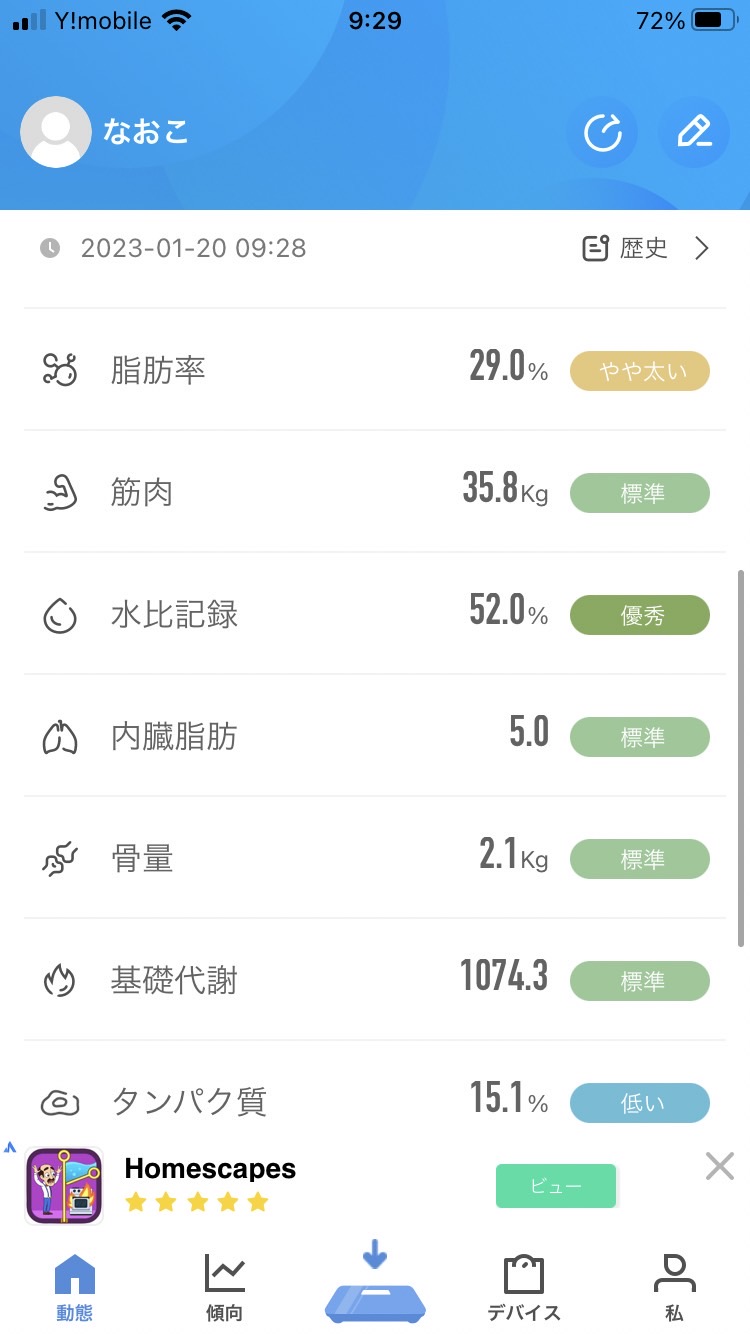The image size is (750, 1334).
Task: Tap the refresh icon in the header
Action: pos(602,132)
